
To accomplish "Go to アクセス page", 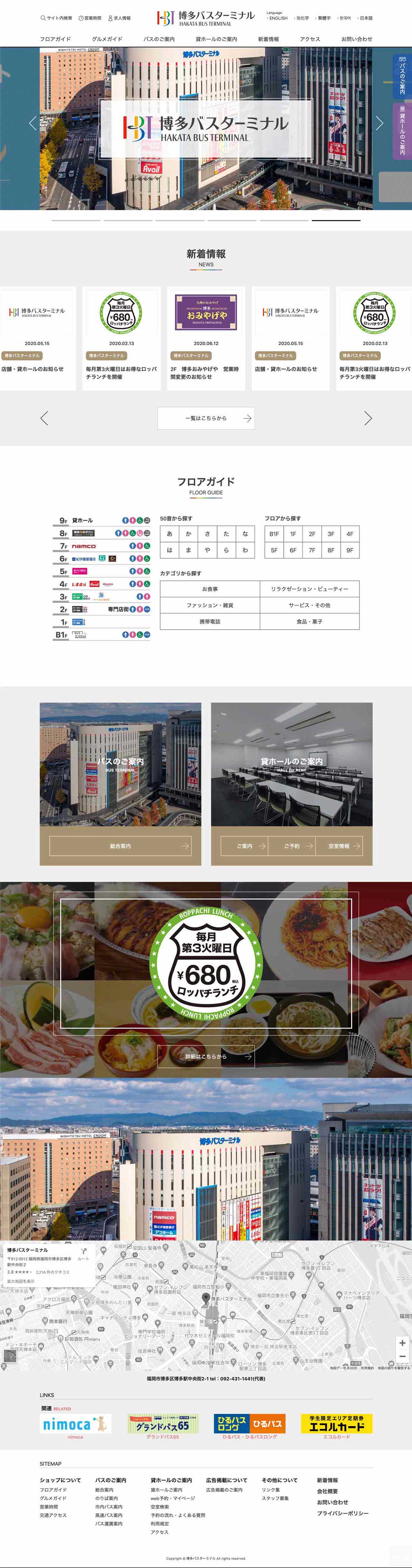I will click(310, 39).
